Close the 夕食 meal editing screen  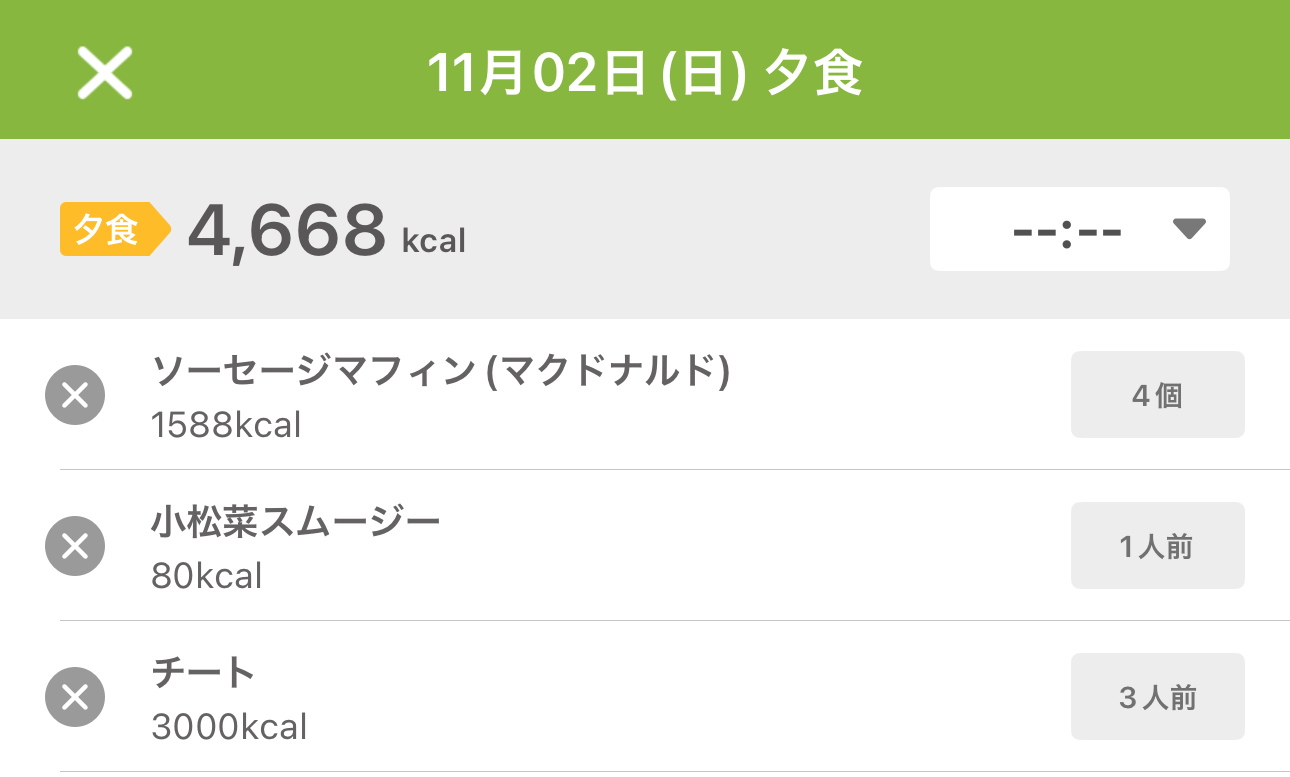[x=105, y=73]
